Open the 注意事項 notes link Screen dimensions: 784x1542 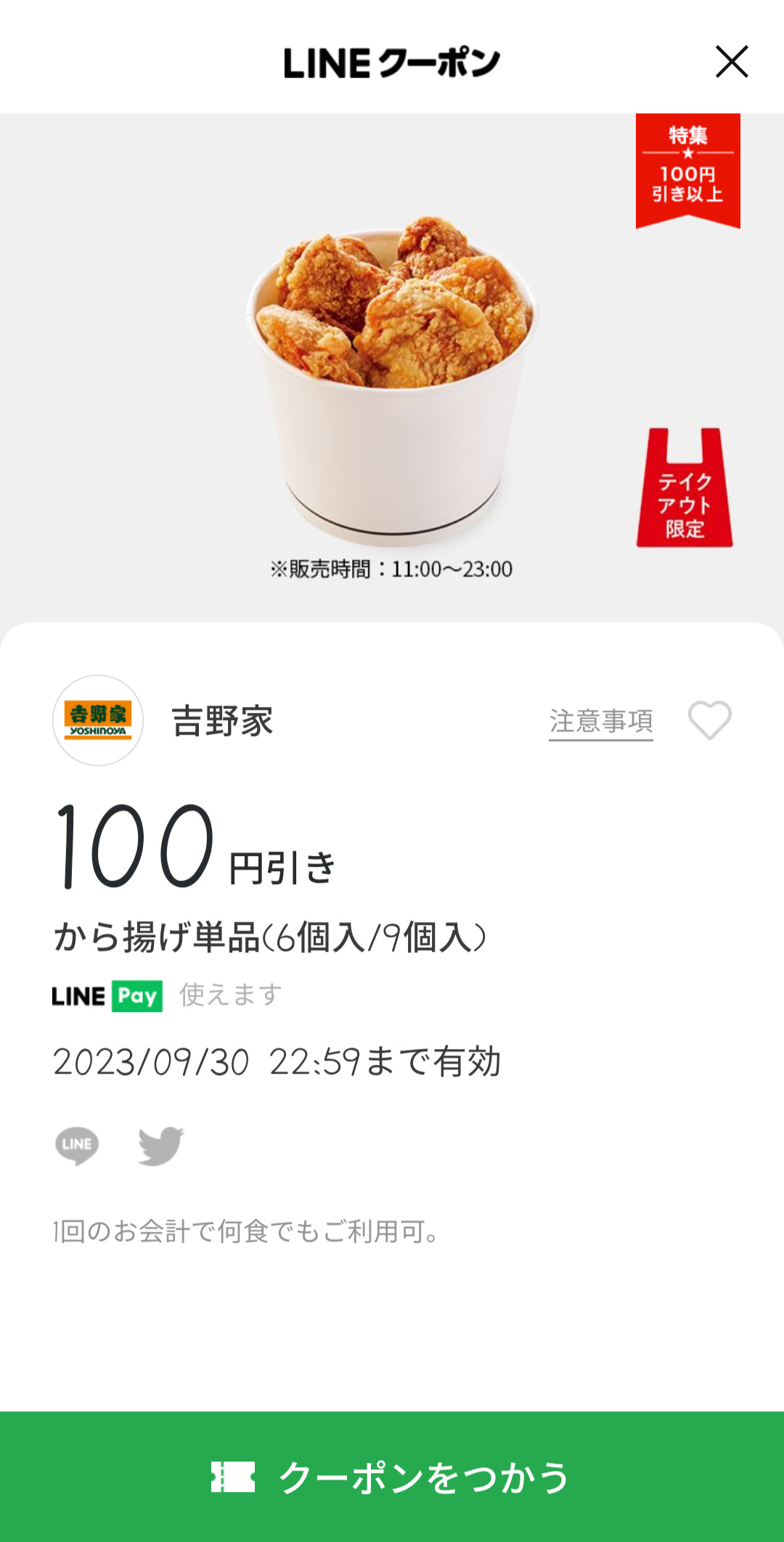600,722
